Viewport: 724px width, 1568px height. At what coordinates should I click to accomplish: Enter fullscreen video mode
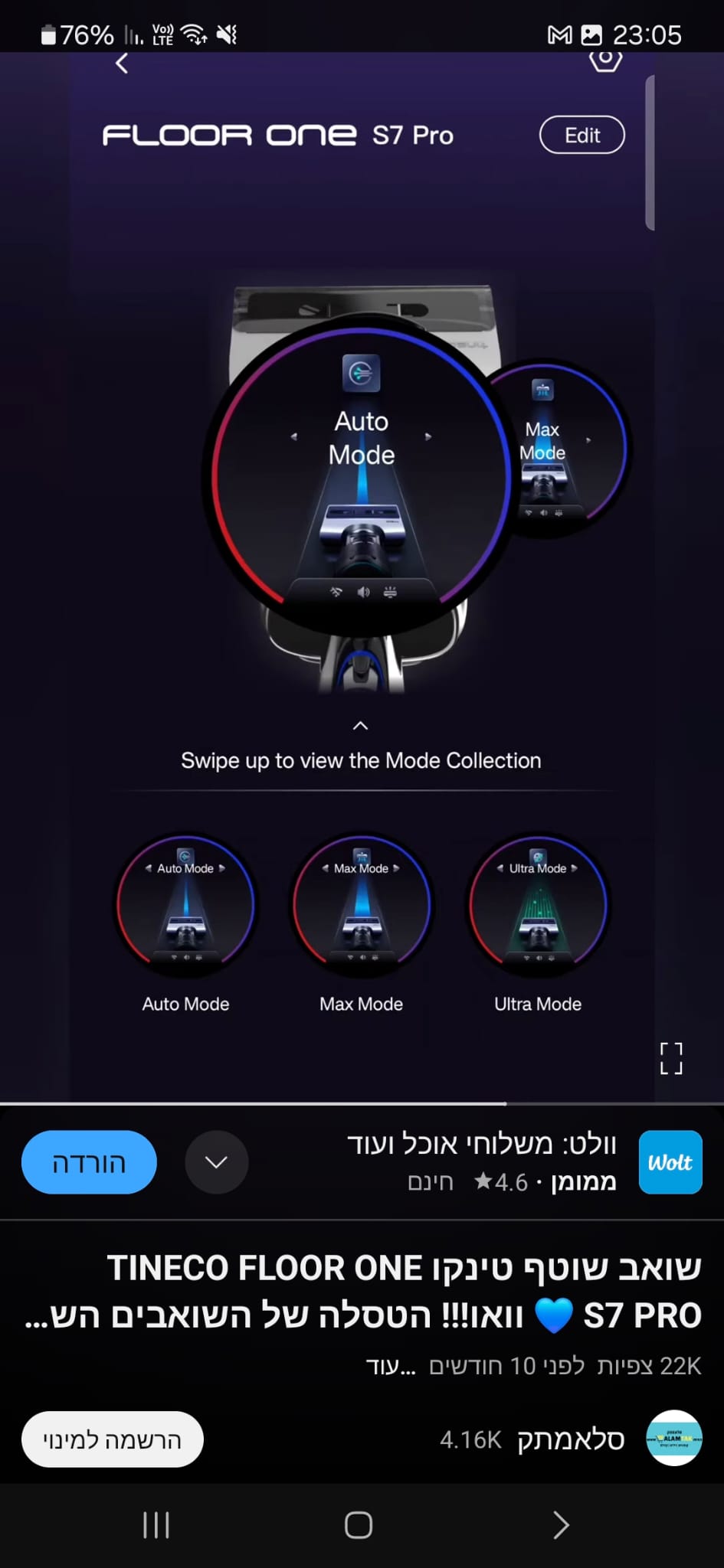671,1059
